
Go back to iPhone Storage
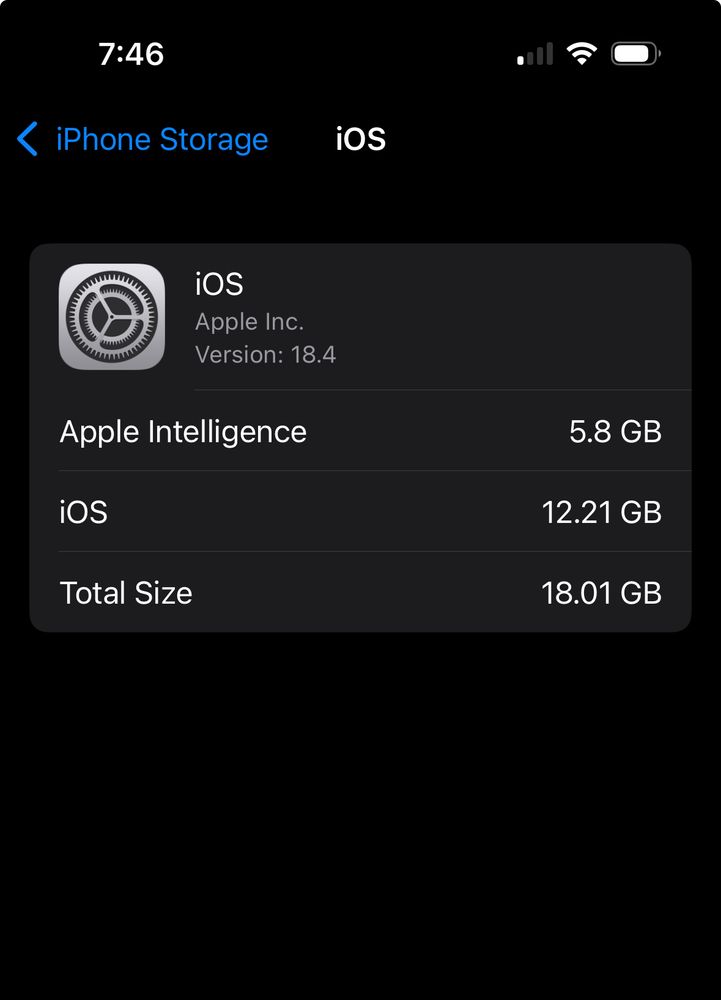(x=142, y=139)
